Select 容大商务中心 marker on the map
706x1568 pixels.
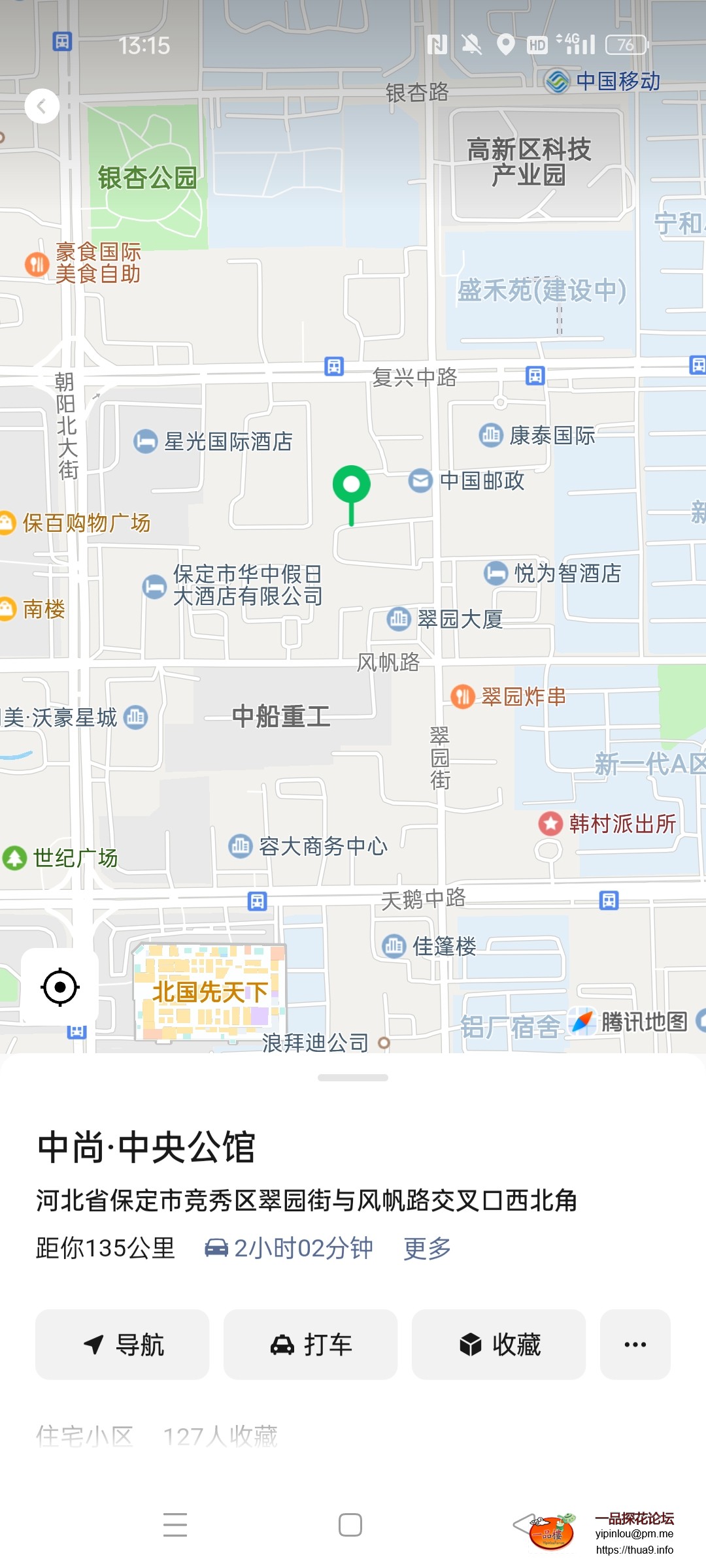[309, 847]
